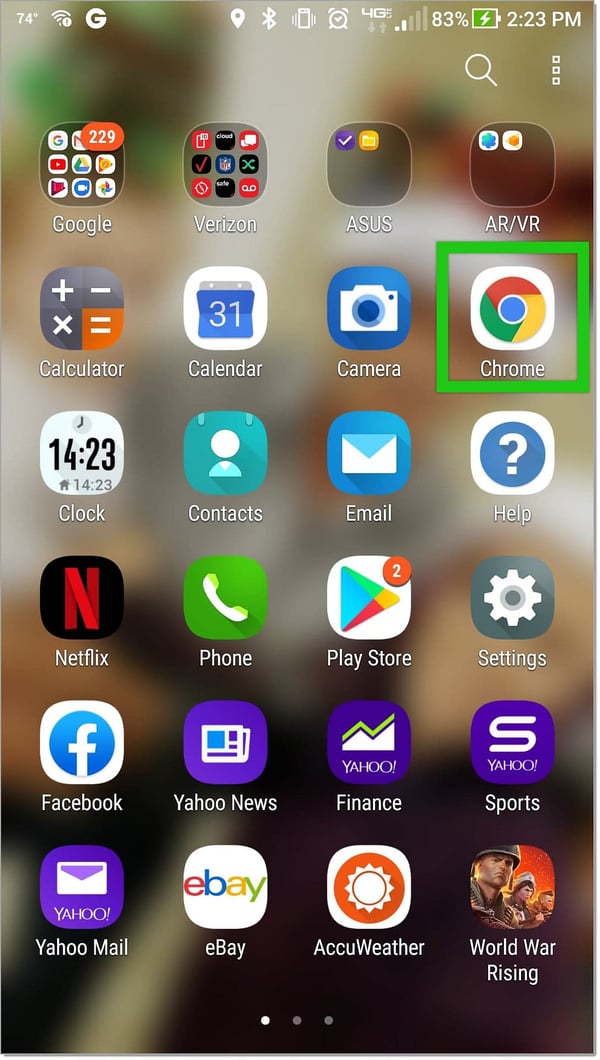Open the AR/VR folder
This screenshot has height=1060, width=600.
pos(512,164)
